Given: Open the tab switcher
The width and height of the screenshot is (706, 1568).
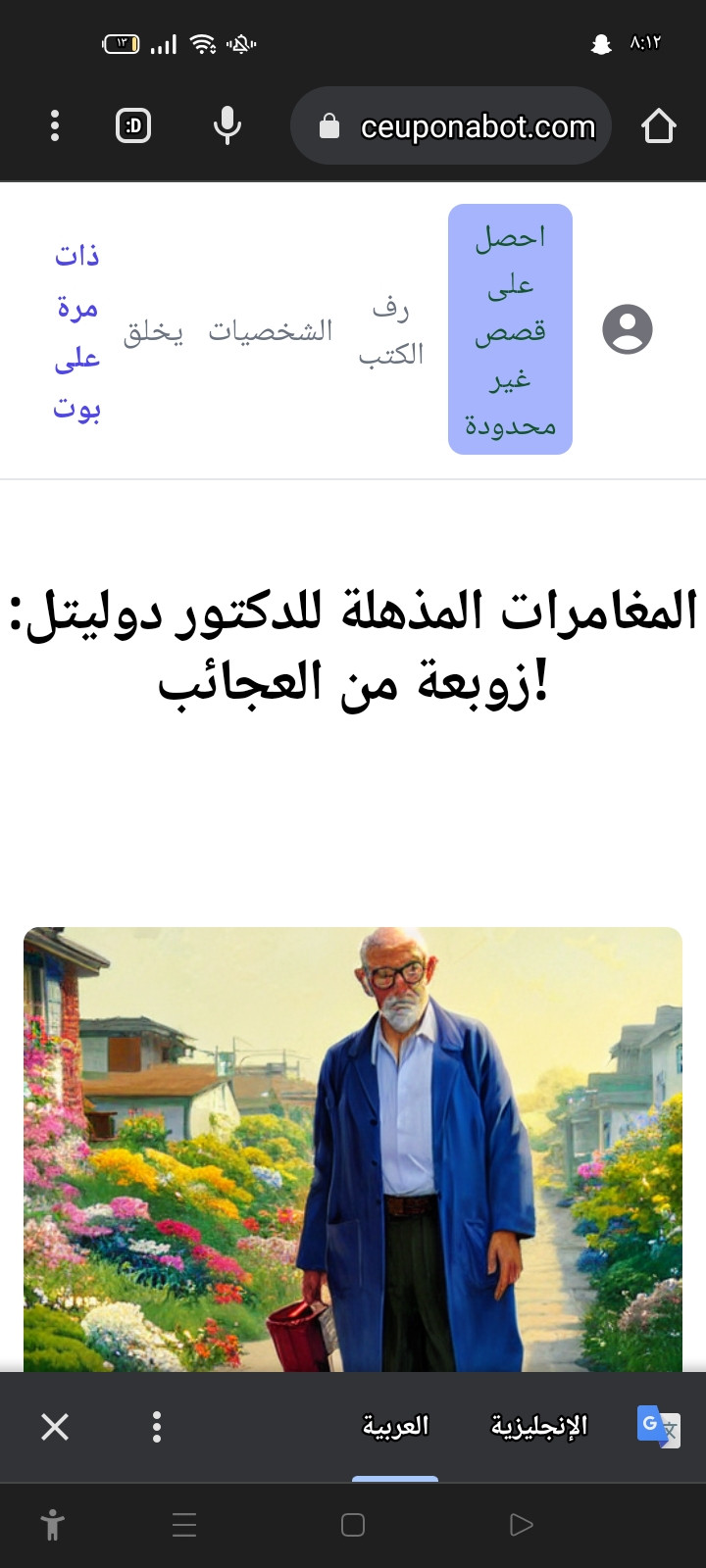Looking at the screenshot, I should [x=133, y=125].
